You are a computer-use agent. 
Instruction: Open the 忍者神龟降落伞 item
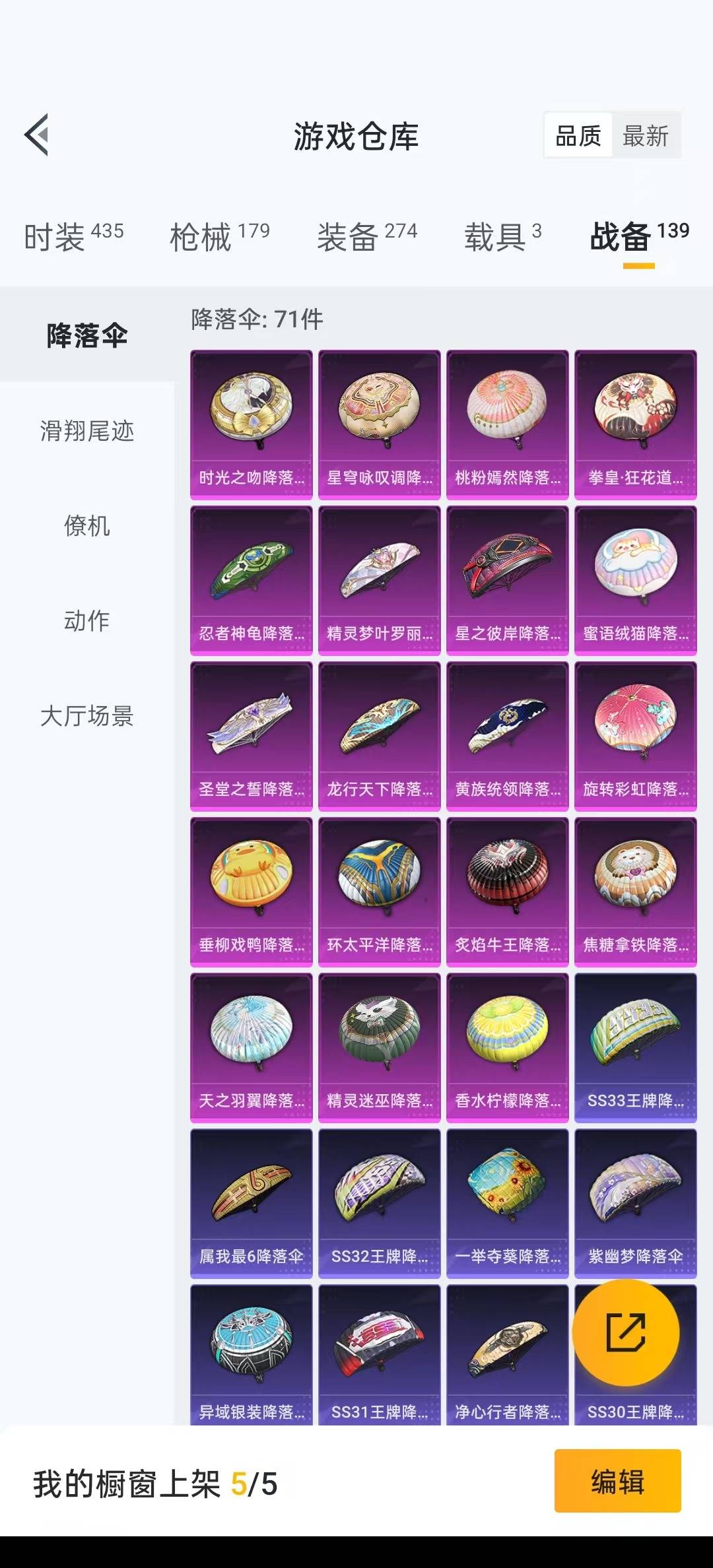pos(252,581)
